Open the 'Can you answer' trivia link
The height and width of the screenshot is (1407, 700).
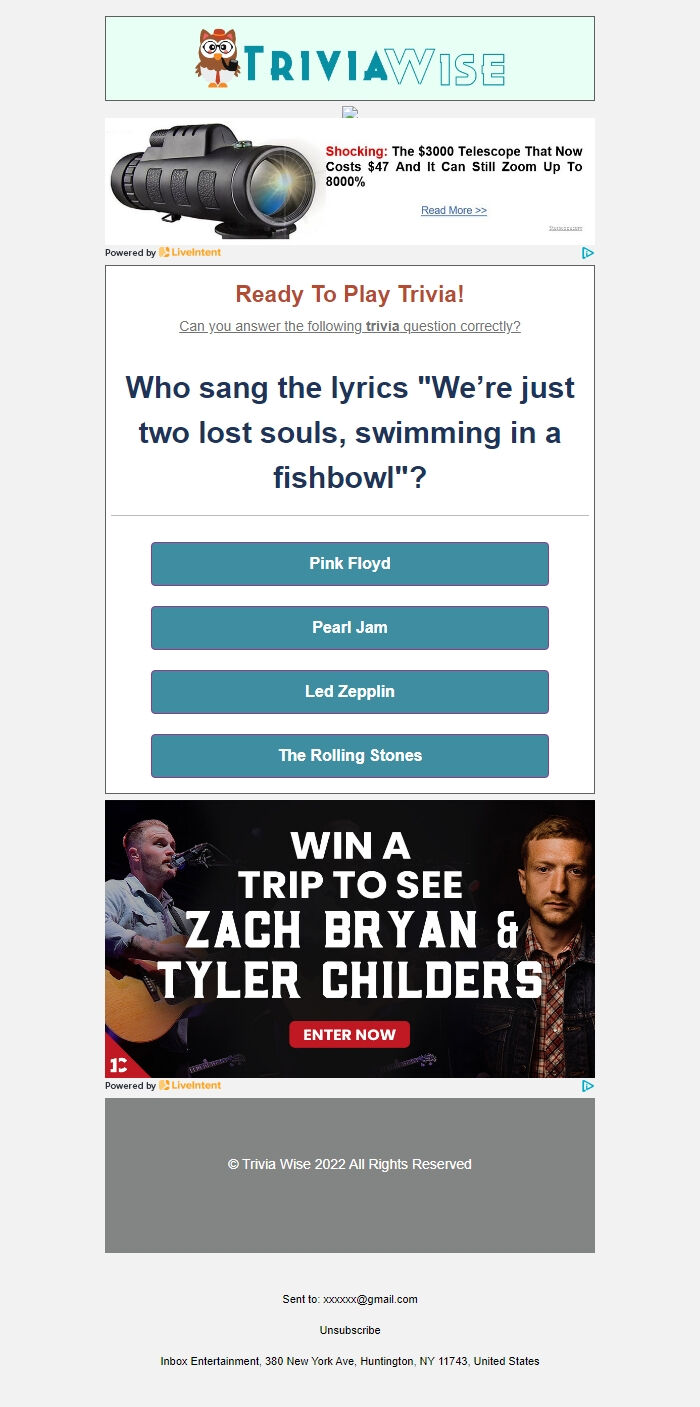click(350, 326)
